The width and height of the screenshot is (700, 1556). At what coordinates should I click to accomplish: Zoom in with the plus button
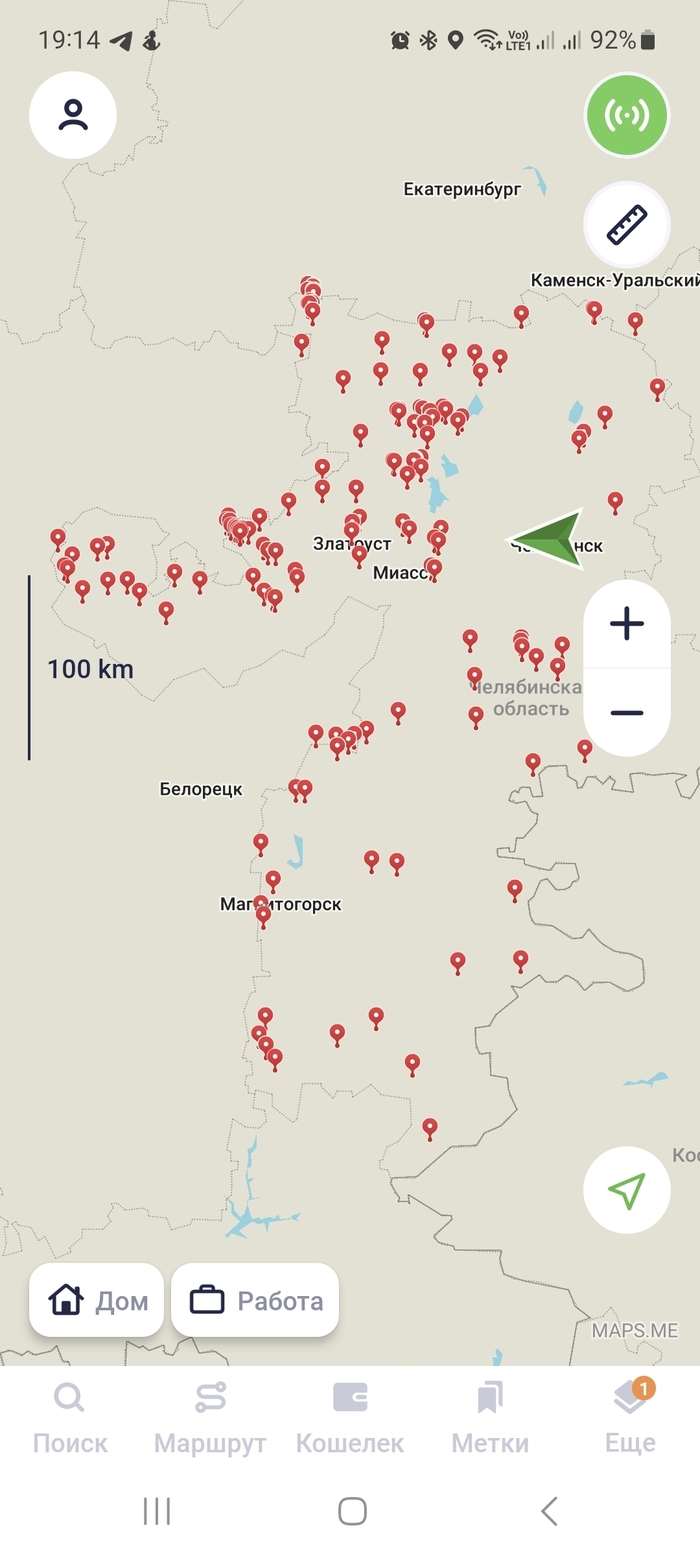click(627, 624)
